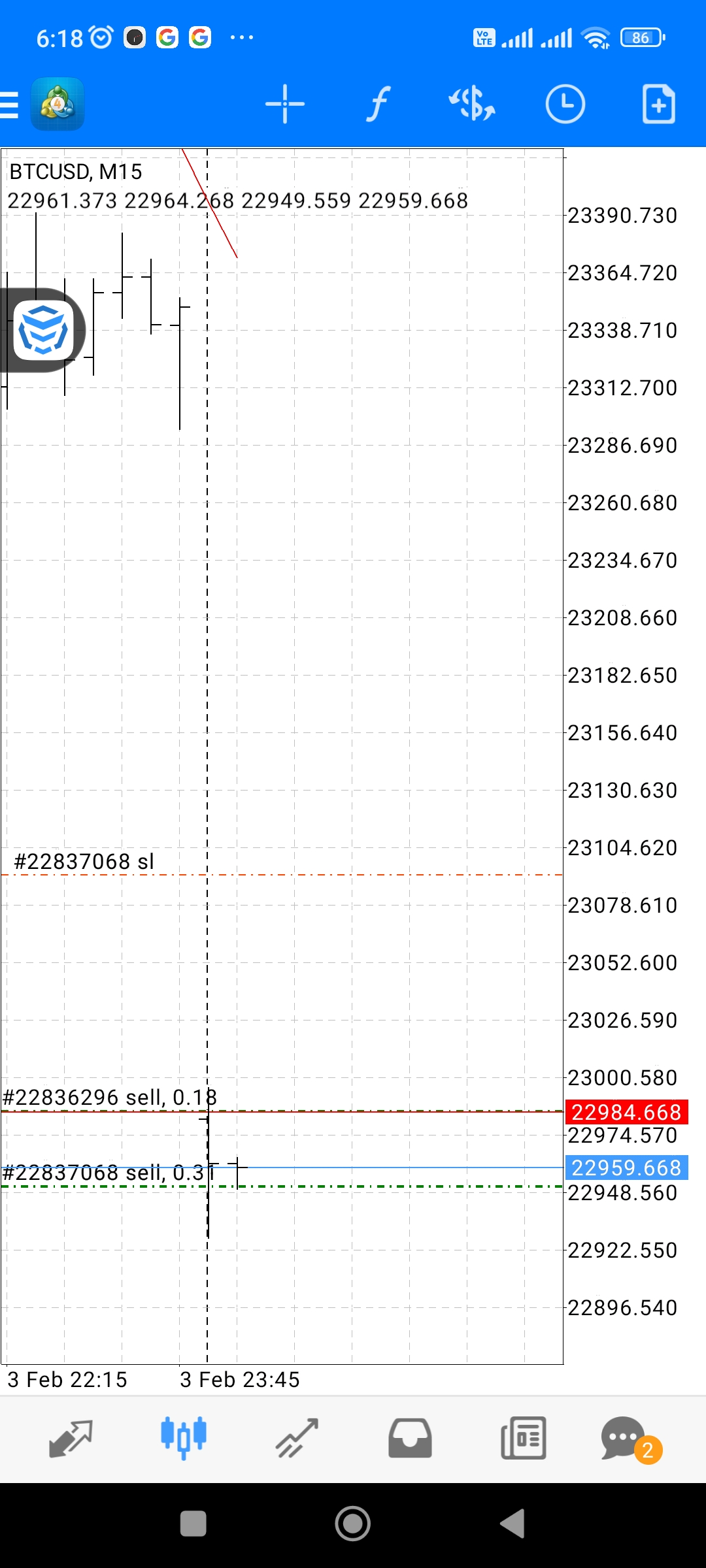Activate the crosshair tool
The height and width of the screenshot is (1568, 706).
point(285,105)
